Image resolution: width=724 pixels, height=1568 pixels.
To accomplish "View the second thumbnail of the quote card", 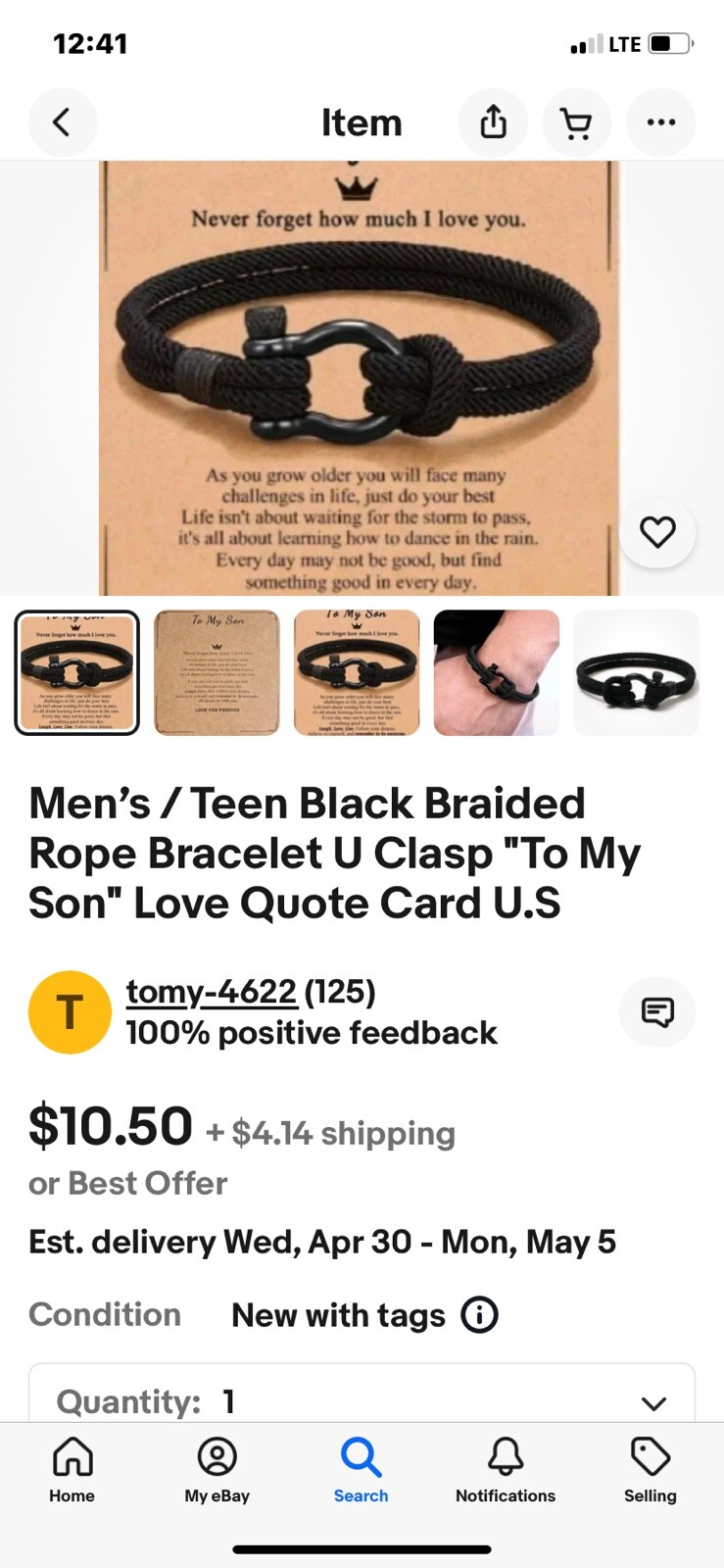I will tap(217, 672).
